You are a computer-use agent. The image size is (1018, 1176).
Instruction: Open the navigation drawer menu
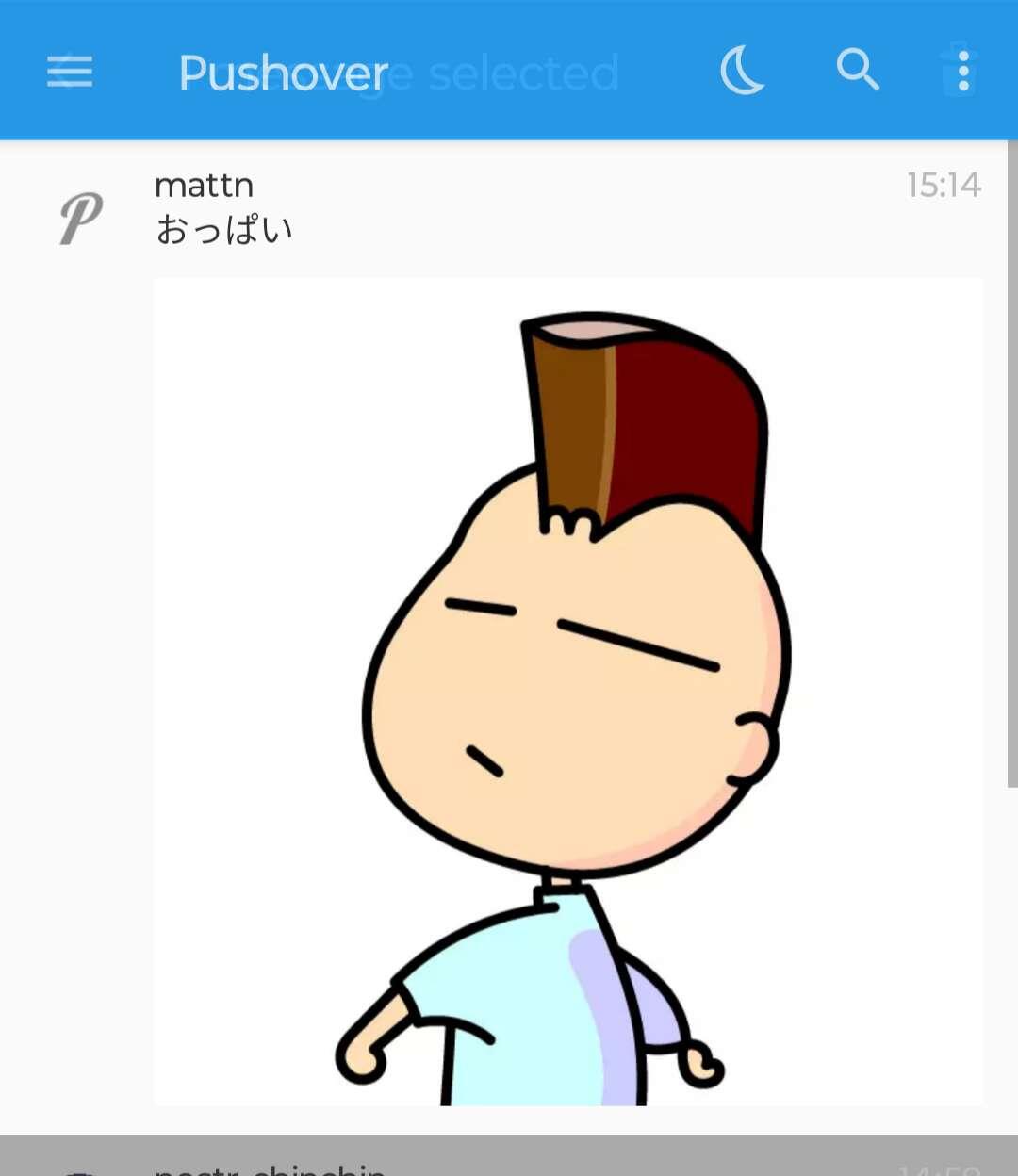(70, 71)
